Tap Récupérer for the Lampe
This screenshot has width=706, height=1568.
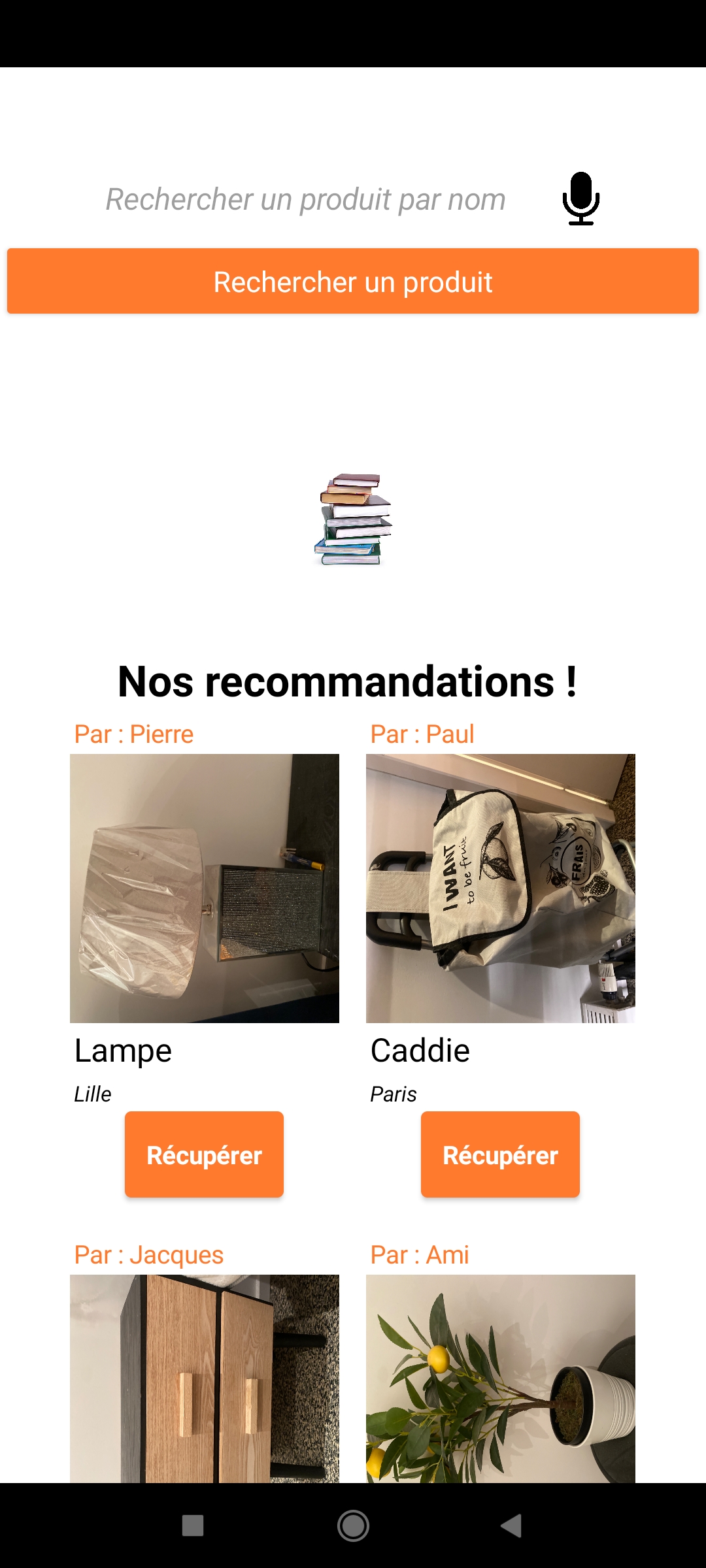coord(204,1154)
